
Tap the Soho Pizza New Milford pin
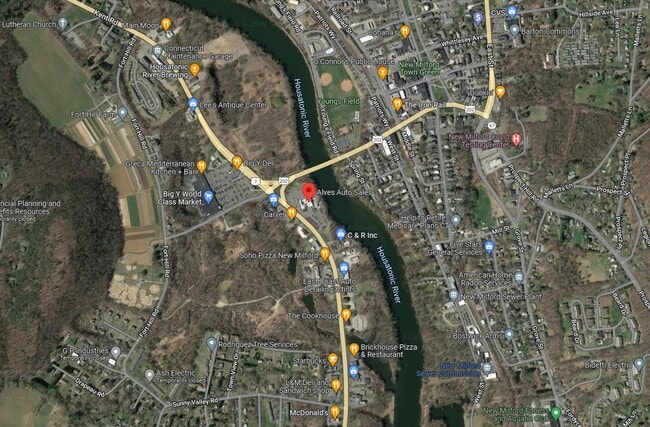coord(325,254)
